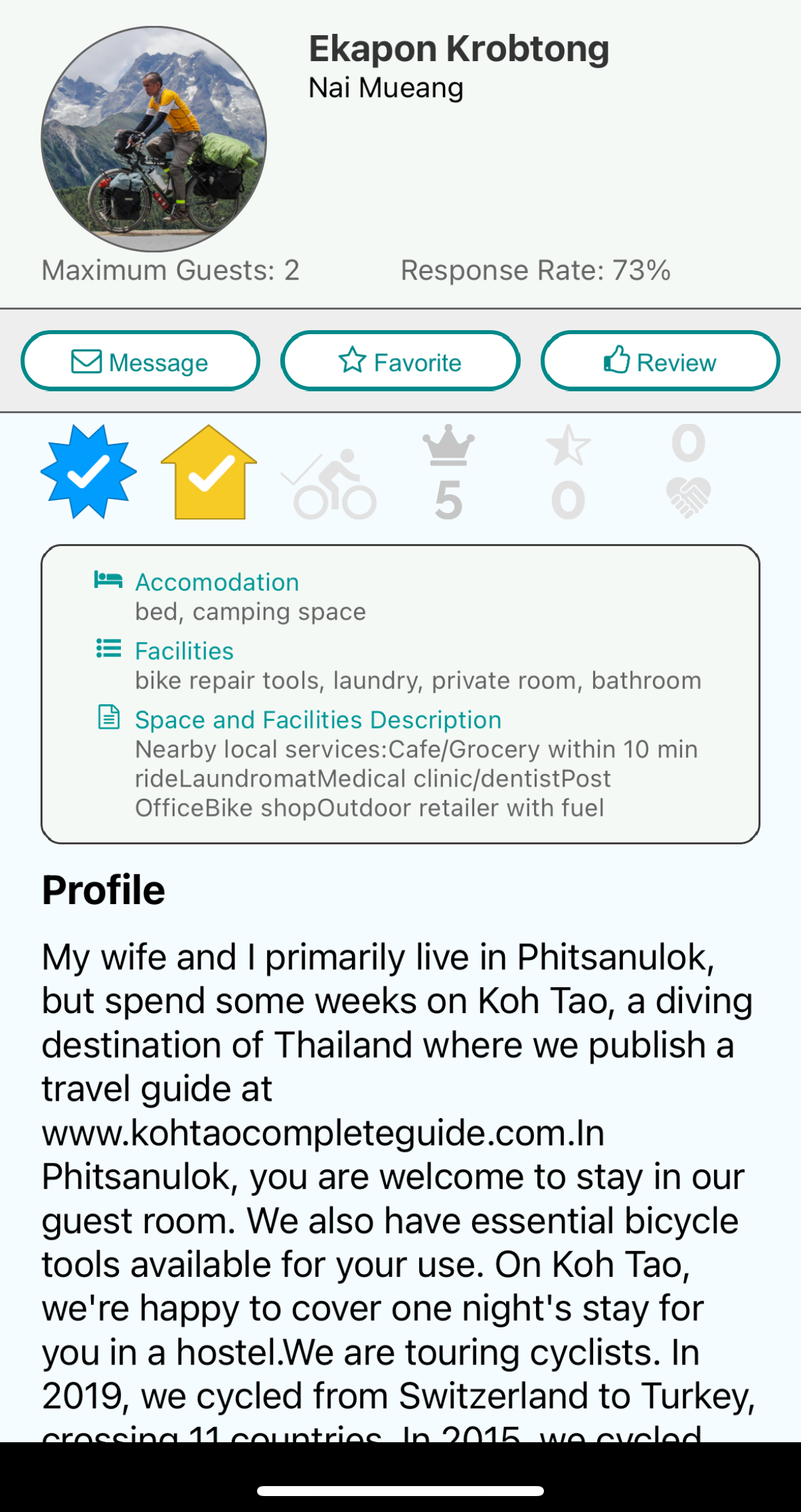Open Ekapon Krobtong's profile photo
The width and height of the screenshot is (801, 1512).
154,139
